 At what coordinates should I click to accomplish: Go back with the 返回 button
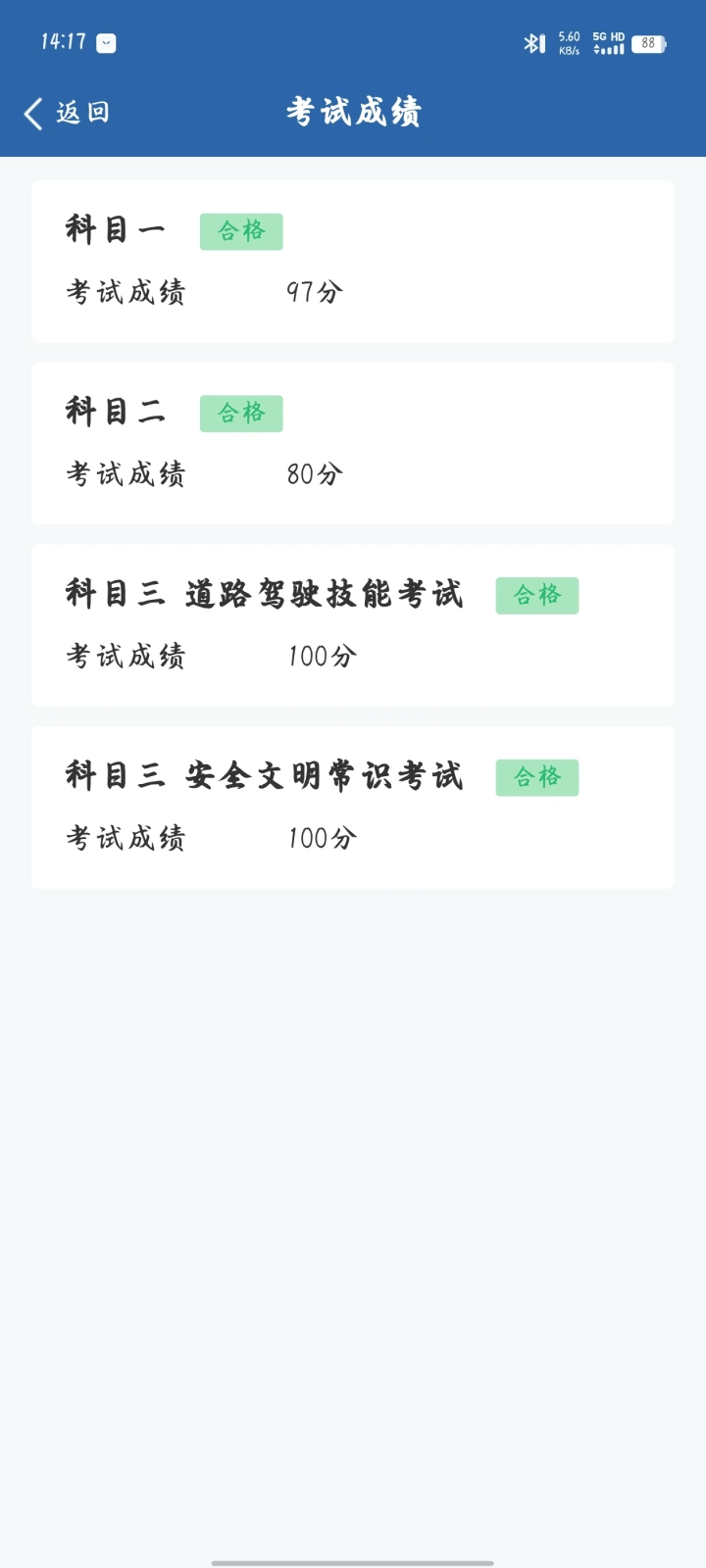(x=67, y=113)
